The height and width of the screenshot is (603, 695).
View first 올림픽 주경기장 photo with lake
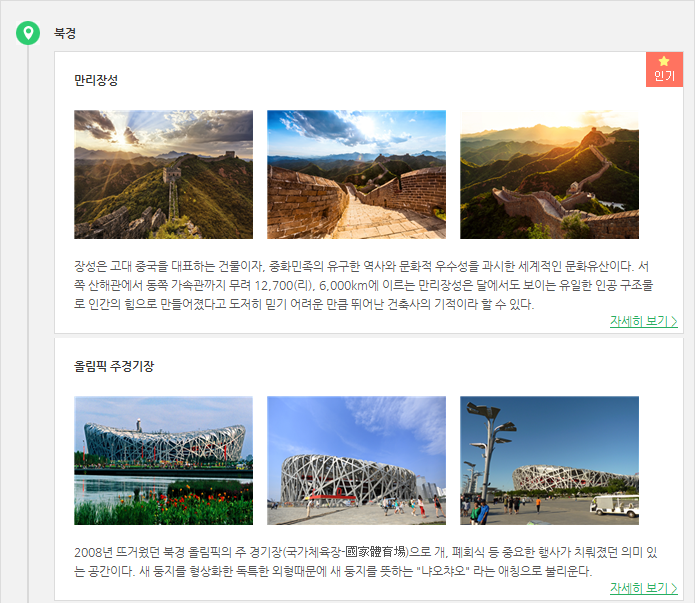[163, 460]
